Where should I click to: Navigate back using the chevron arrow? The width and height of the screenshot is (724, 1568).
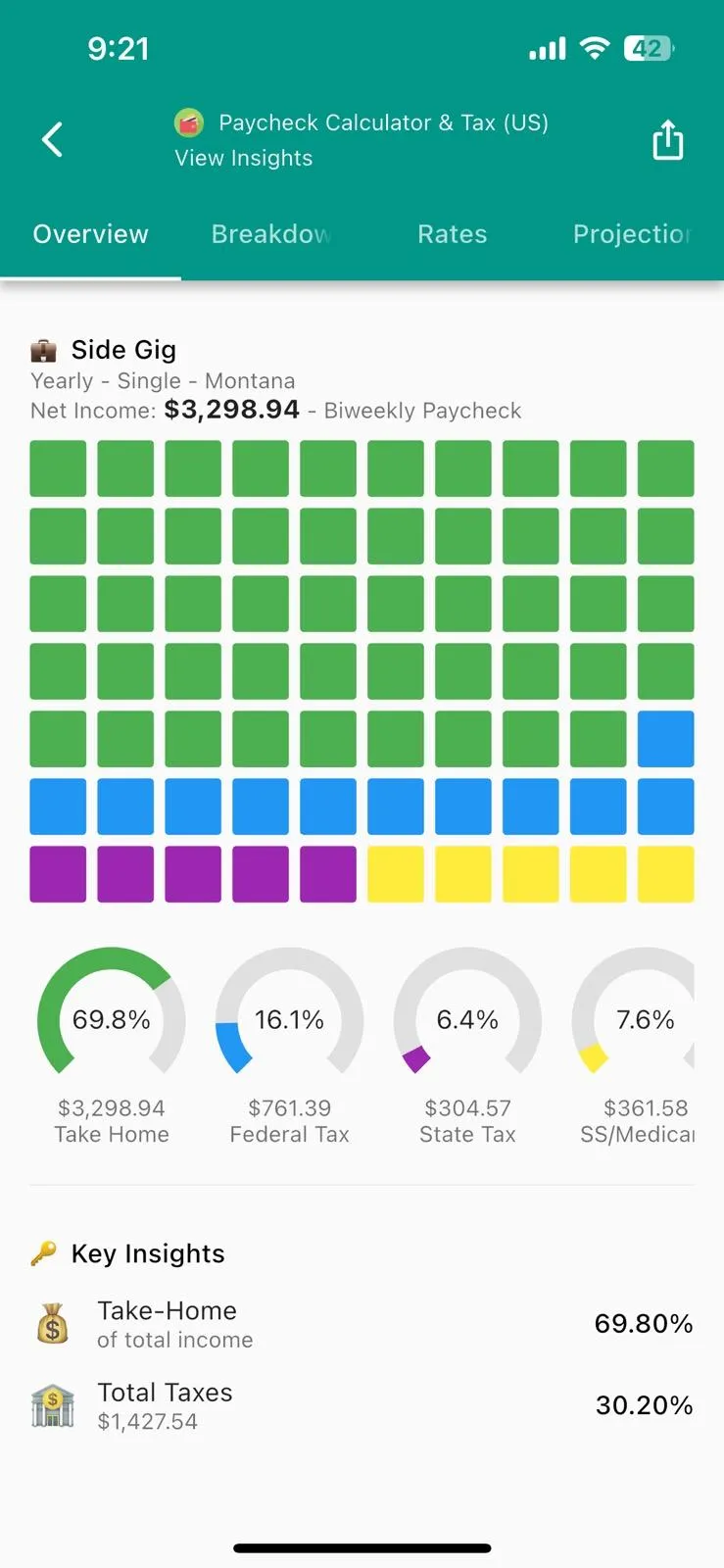52,139
